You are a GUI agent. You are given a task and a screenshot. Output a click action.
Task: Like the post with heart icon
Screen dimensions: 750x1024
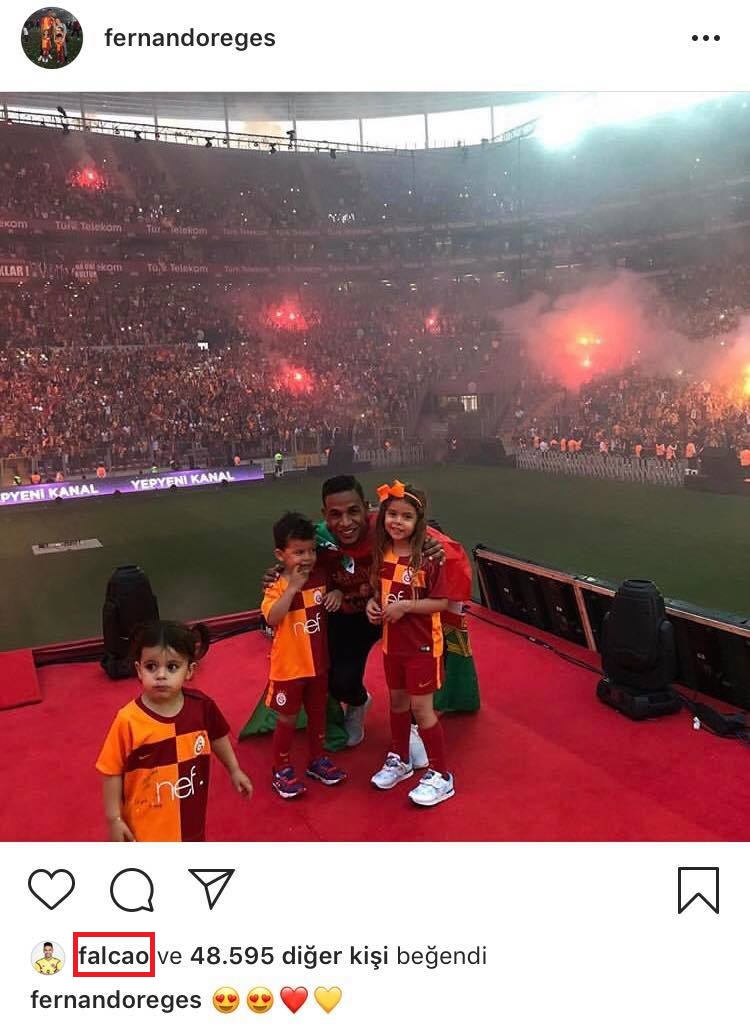tap(51, 889)
